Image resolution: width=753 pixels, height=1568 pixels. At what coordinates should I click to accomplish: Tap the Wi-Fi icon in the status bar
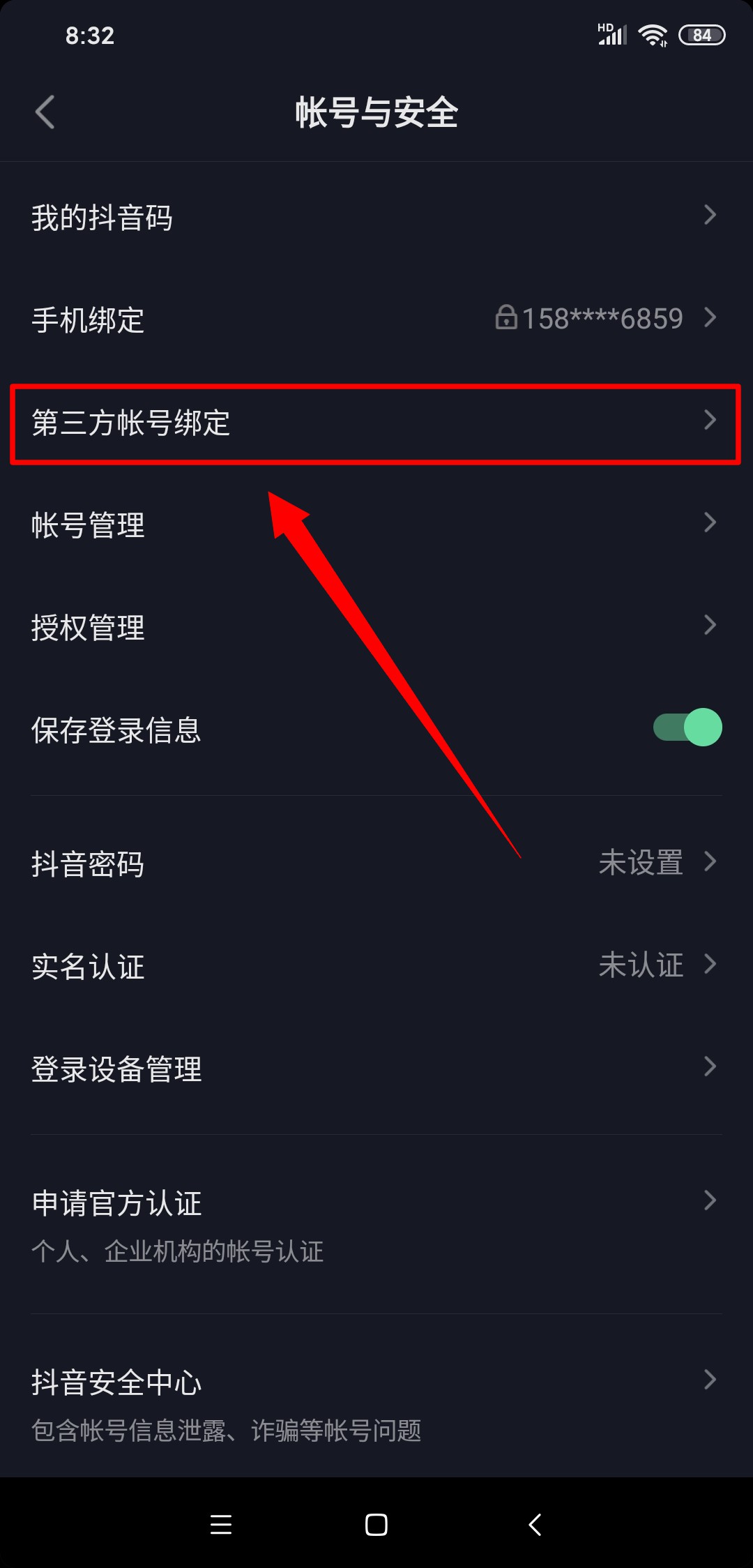(x=653, y=33)
